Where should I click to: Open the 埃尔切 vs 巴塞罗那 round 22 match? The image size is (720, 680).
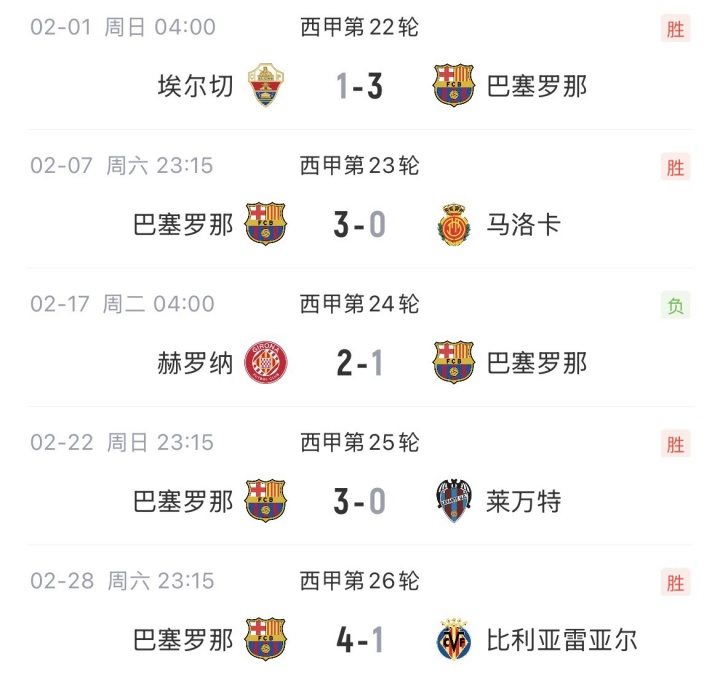pyautogui.click(x=360, y=86)
